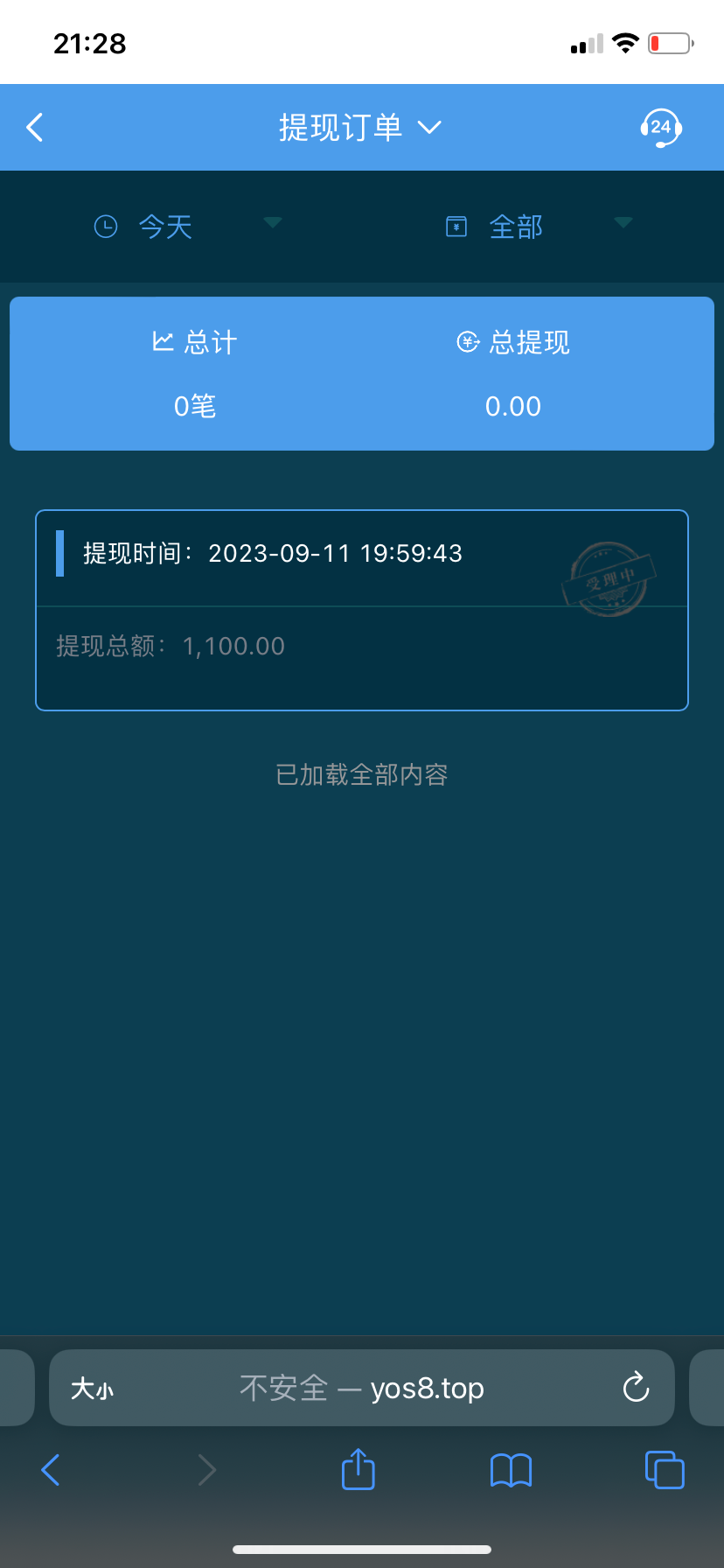Open the Safari bookmarks icon
The image size is (724, 1568).
[511, 1470]
